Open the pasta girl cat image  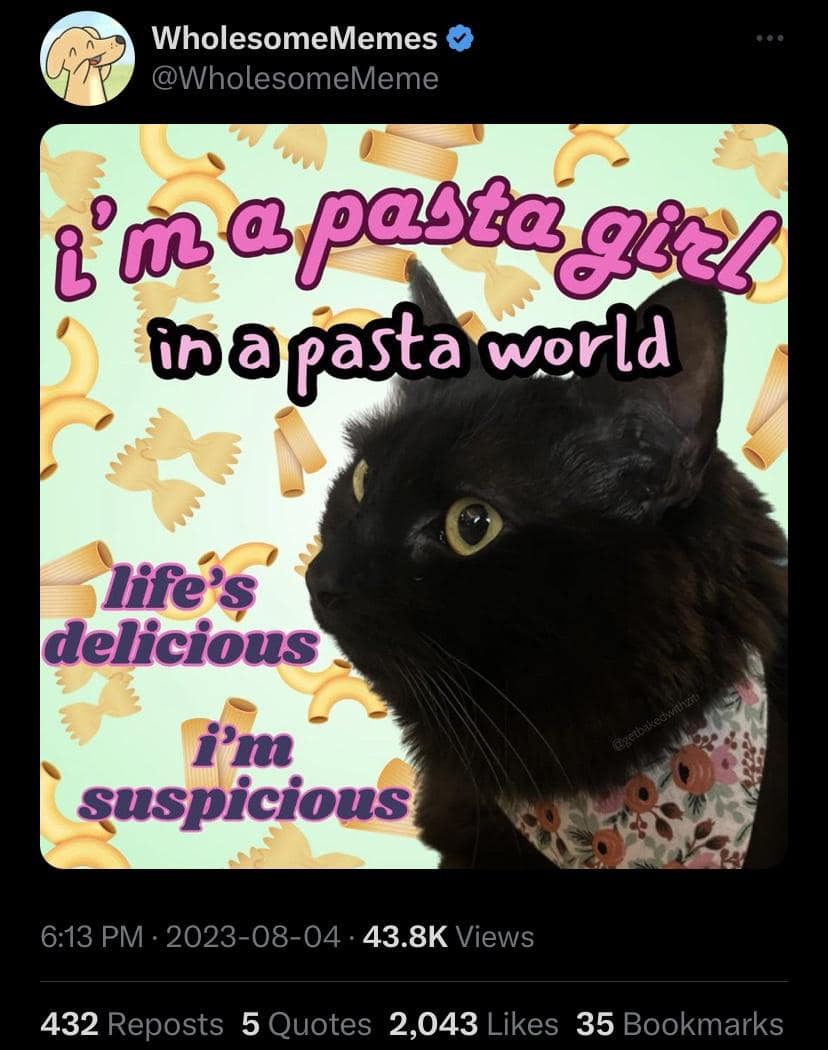[414, 496]
